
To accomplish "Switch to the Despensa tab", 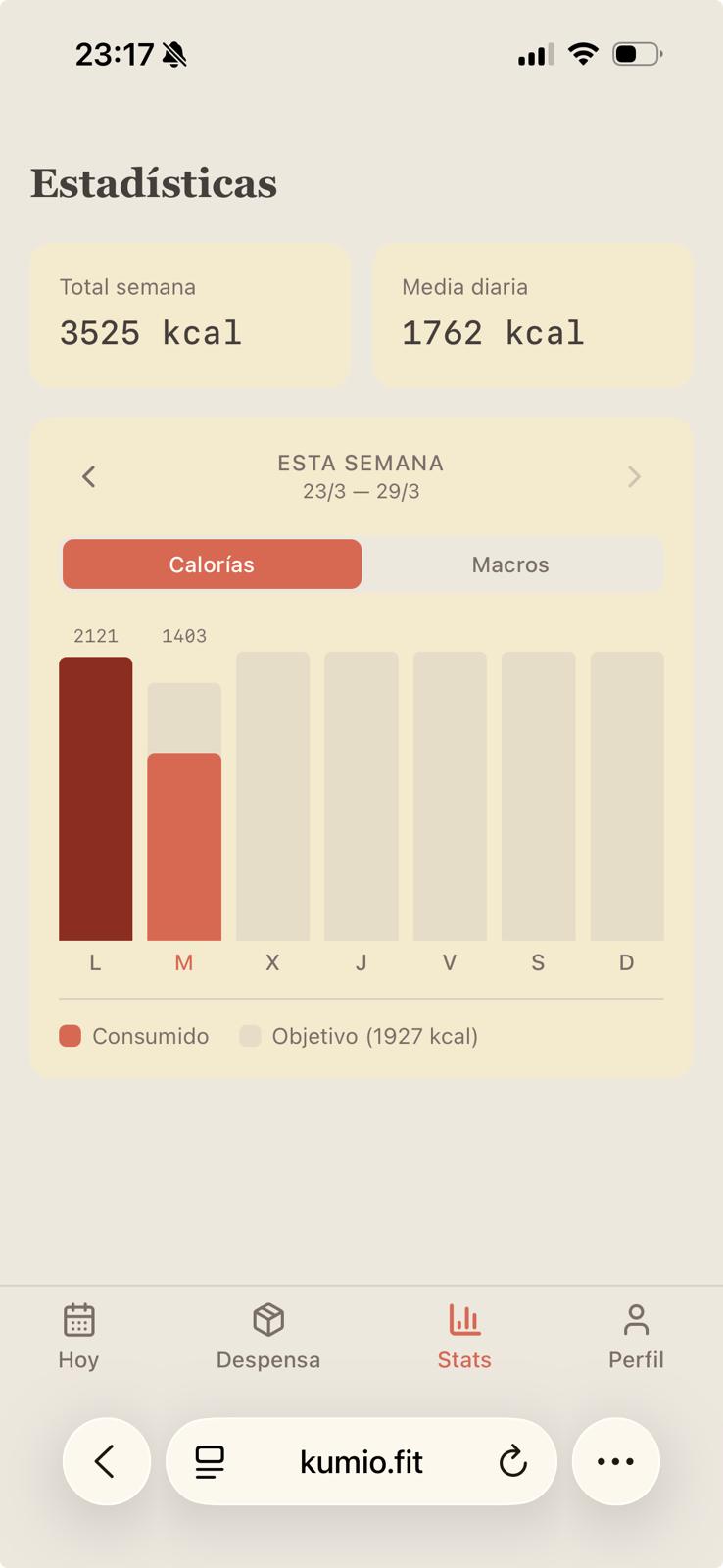I will [267, 1336].
